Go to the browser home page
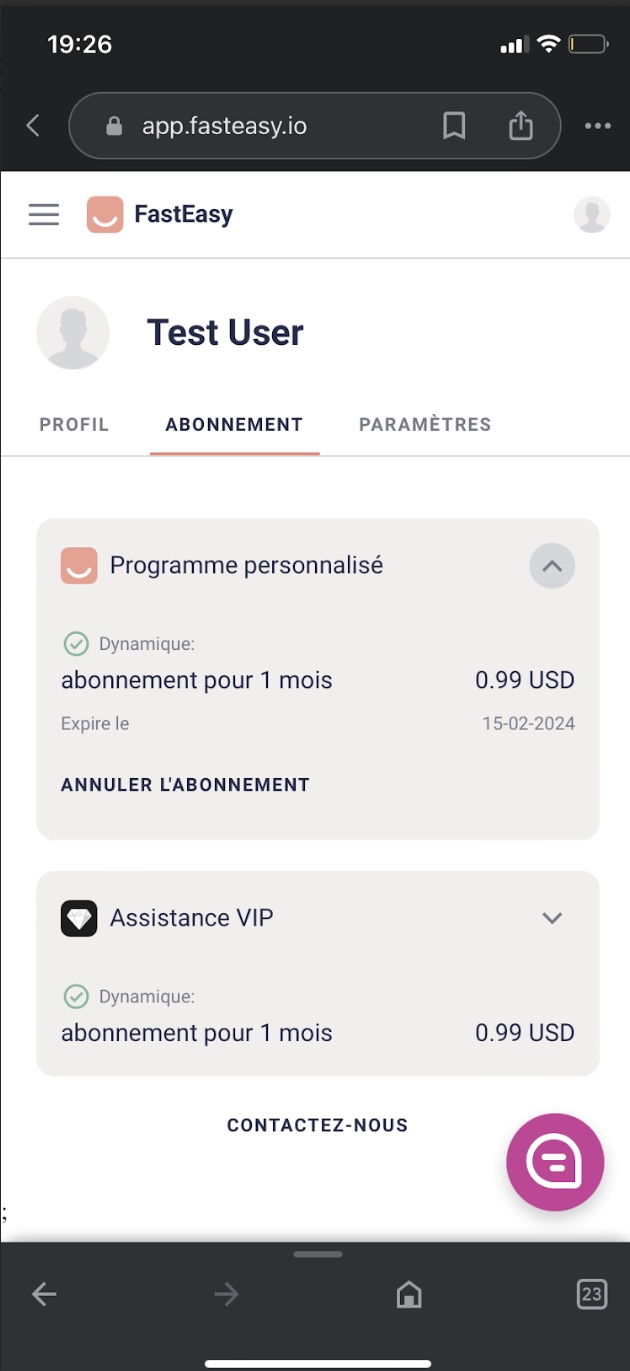This screenshot has width=630, height=1371. point(409,1295)
